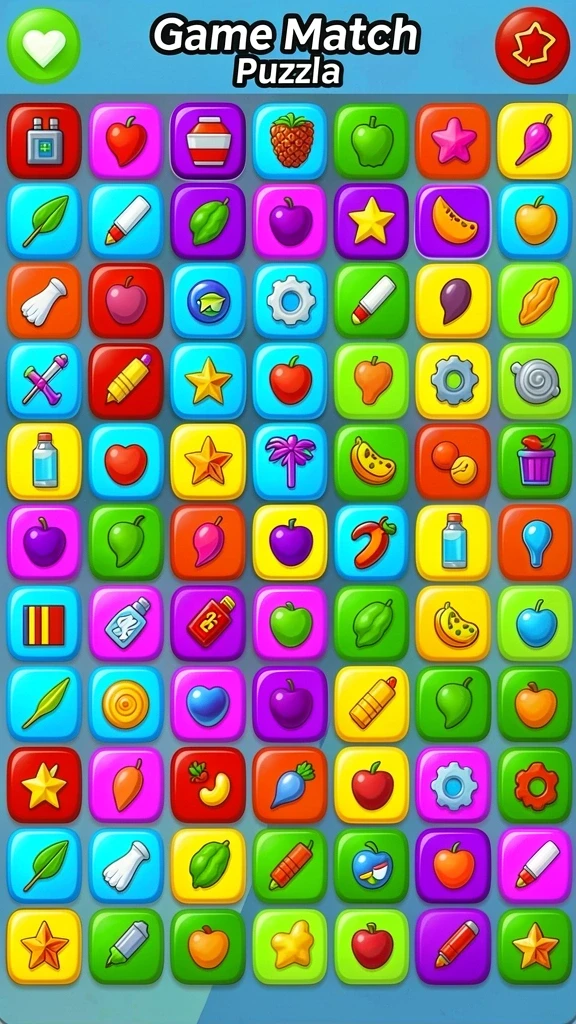The height and width of the screenshot is (1024, 576).
Task: Select the purple bucket tile
Action: tap(535, 461)
